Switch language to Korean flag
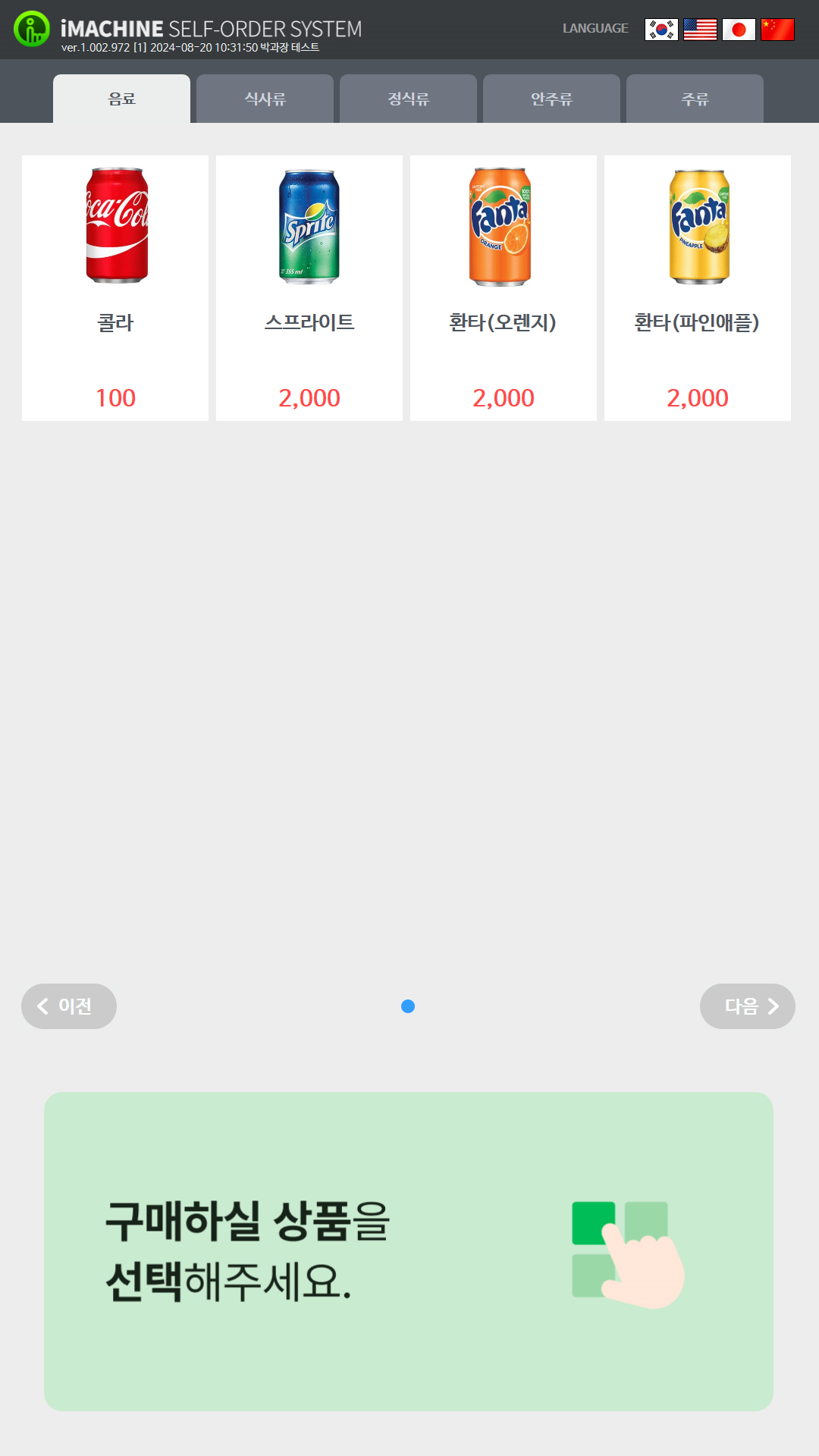The width and height of the screenshot is (819, 1456). (x=661, y=30)
